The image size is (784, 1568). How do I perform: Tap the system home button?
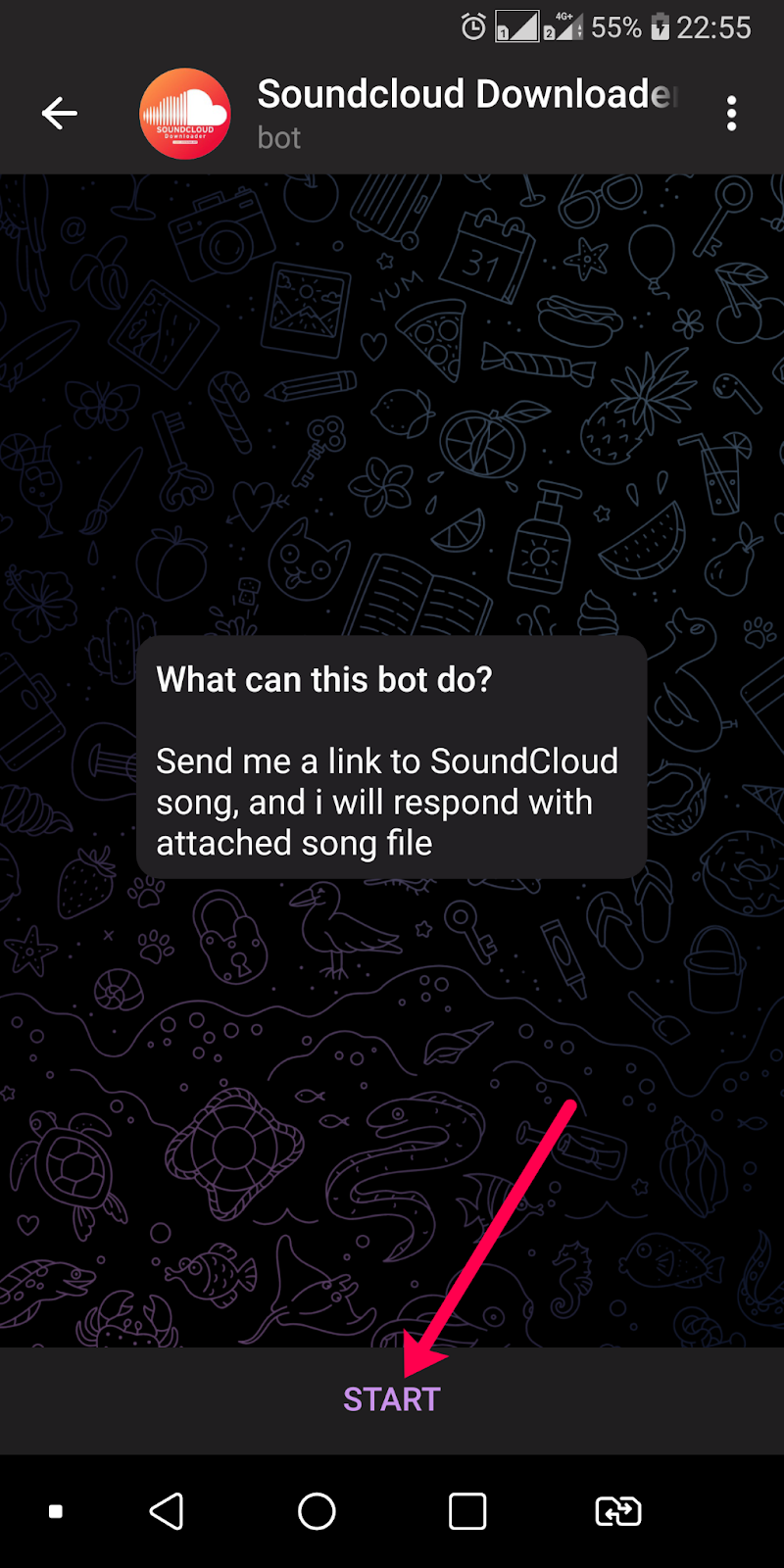click(x=317, y=1511)
